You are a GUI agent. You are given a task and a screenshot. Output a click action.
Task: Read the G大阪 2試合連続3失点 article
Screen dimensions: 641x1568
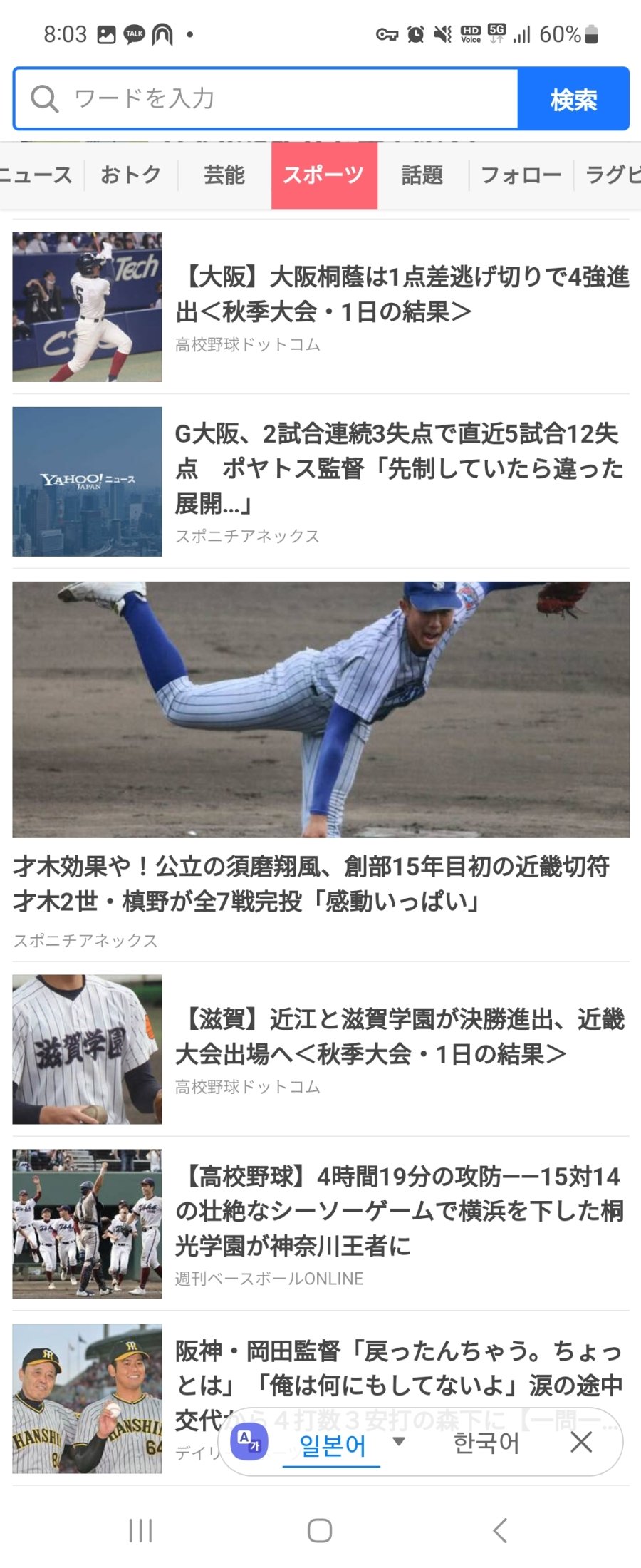(x=399, y=468)
